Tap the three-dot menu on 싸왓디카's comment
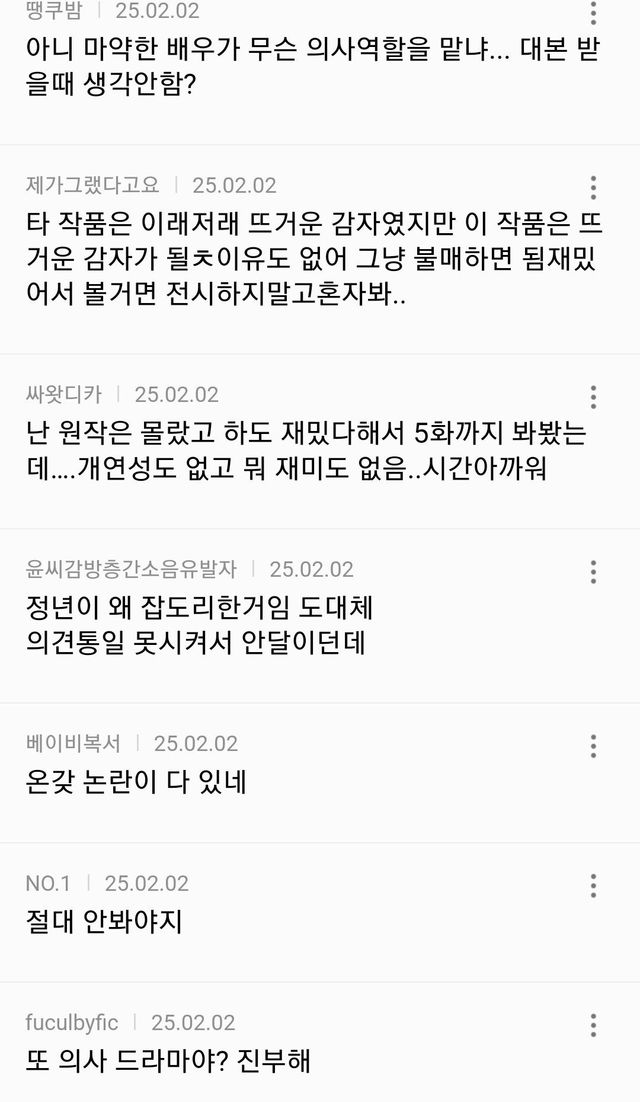This screenshot has height=1102, width=640. coord(594,396)
